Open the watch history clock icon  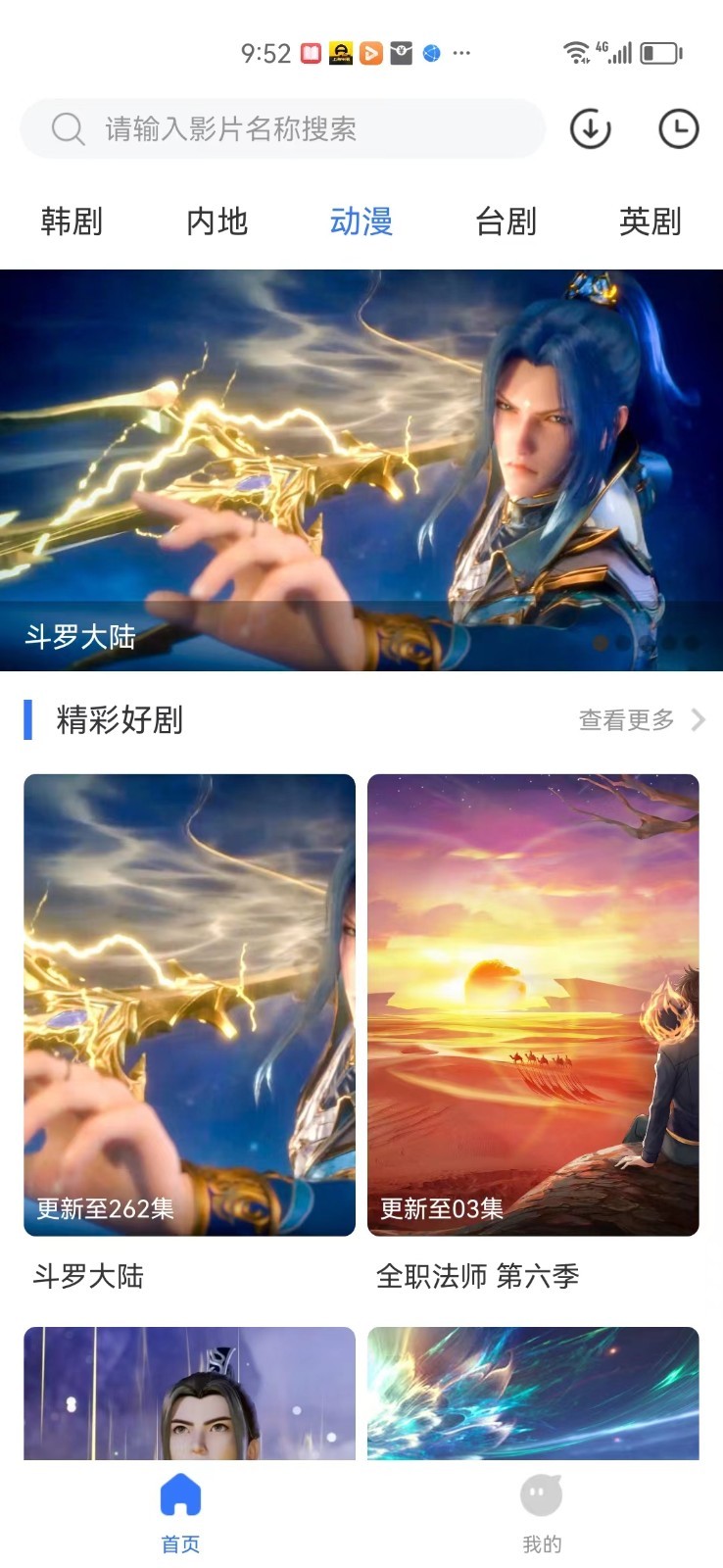pos(678,129)
